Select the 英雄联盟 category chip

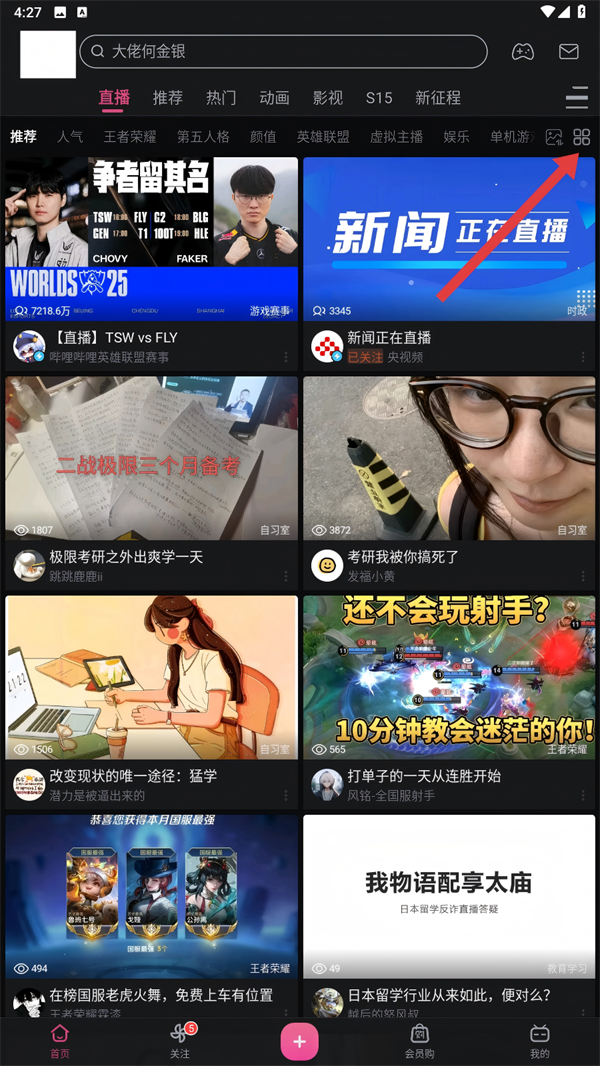tap(323, 137)
